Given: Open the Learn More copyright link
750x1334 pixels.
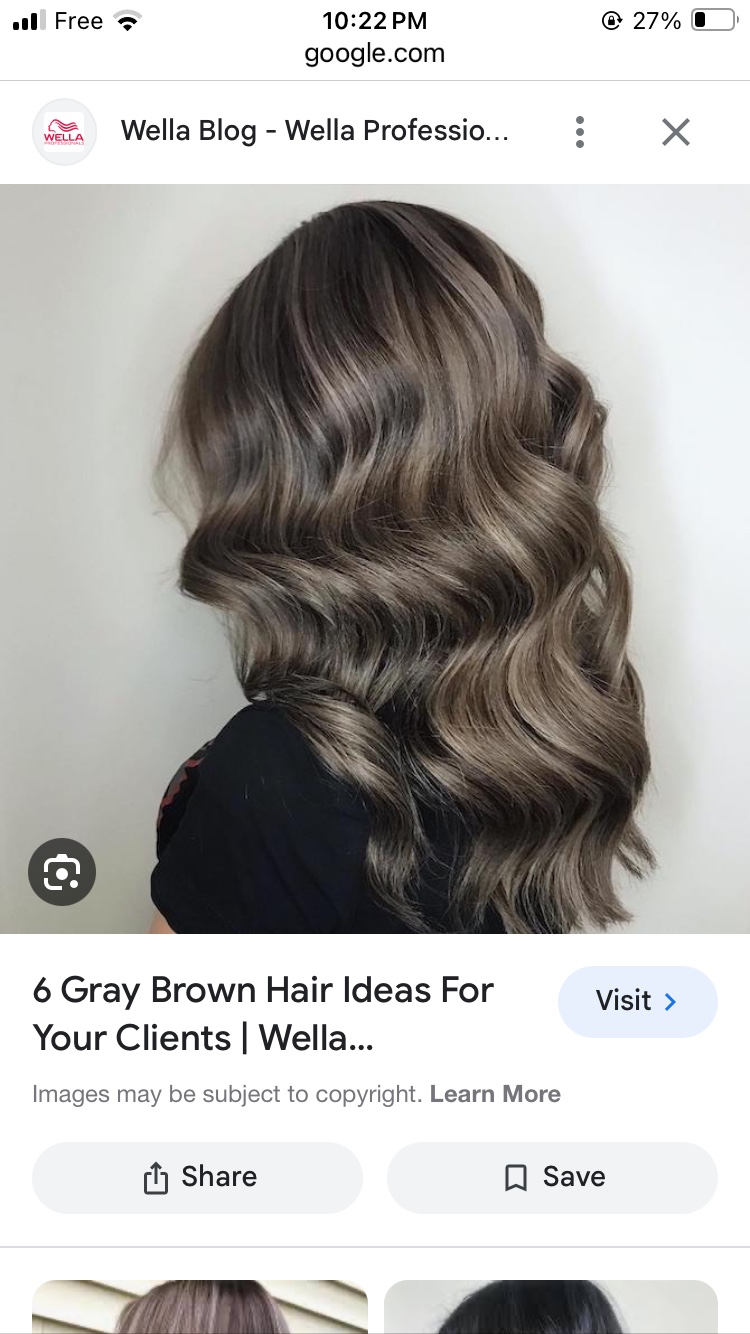Looking at the screenshot, I should [x=495, y=1094].
